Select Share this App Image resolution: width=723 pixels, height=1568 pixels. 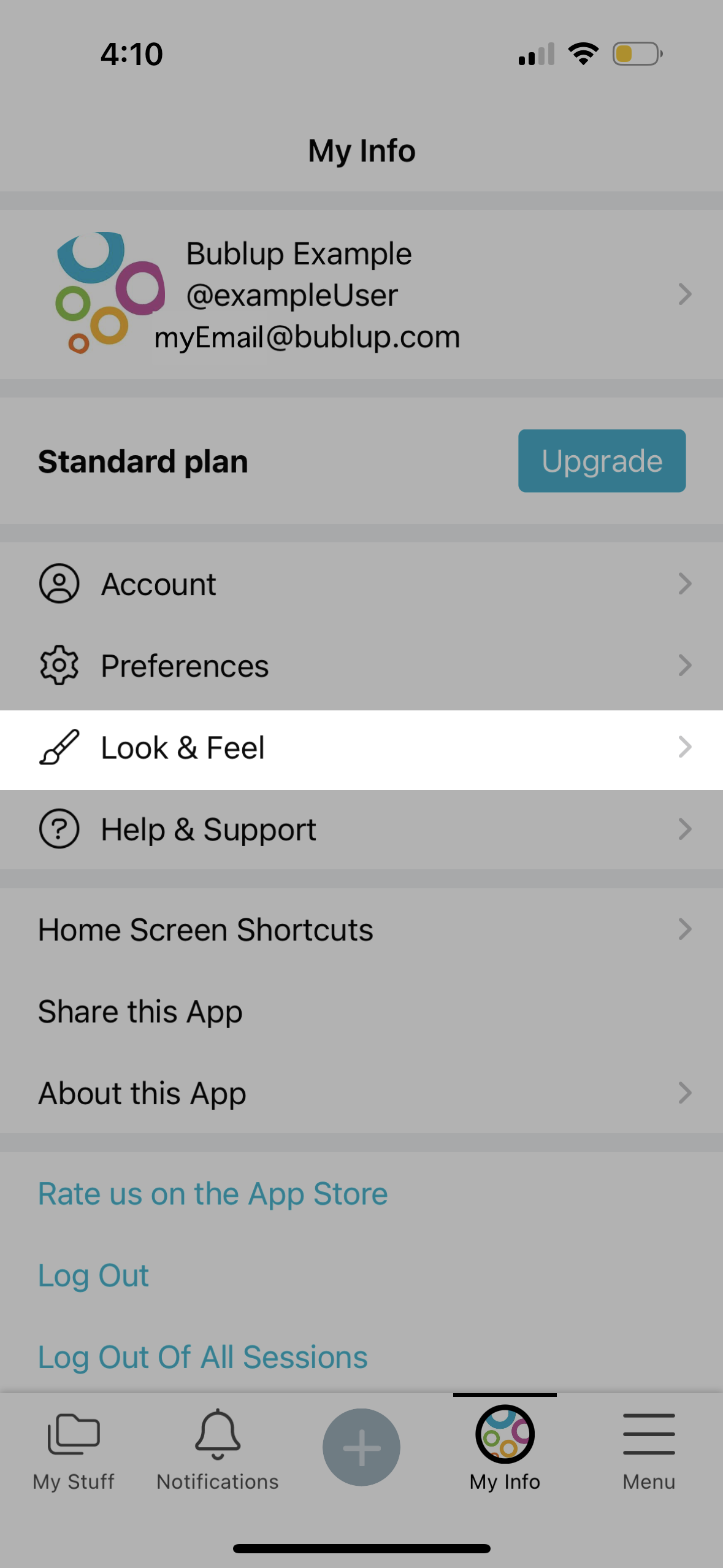click(361, 1012)
